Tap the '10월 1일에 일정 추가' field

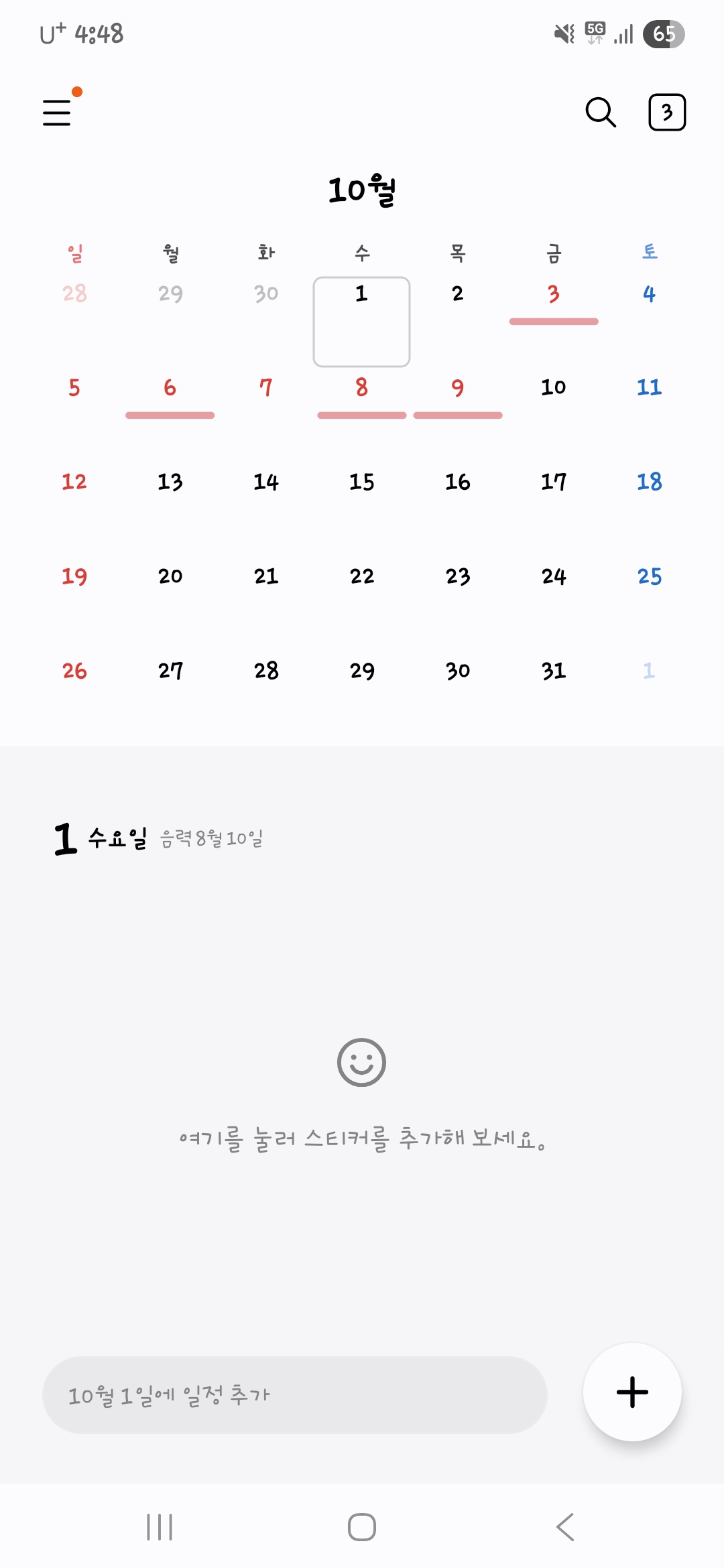(x=295, y=1395)
